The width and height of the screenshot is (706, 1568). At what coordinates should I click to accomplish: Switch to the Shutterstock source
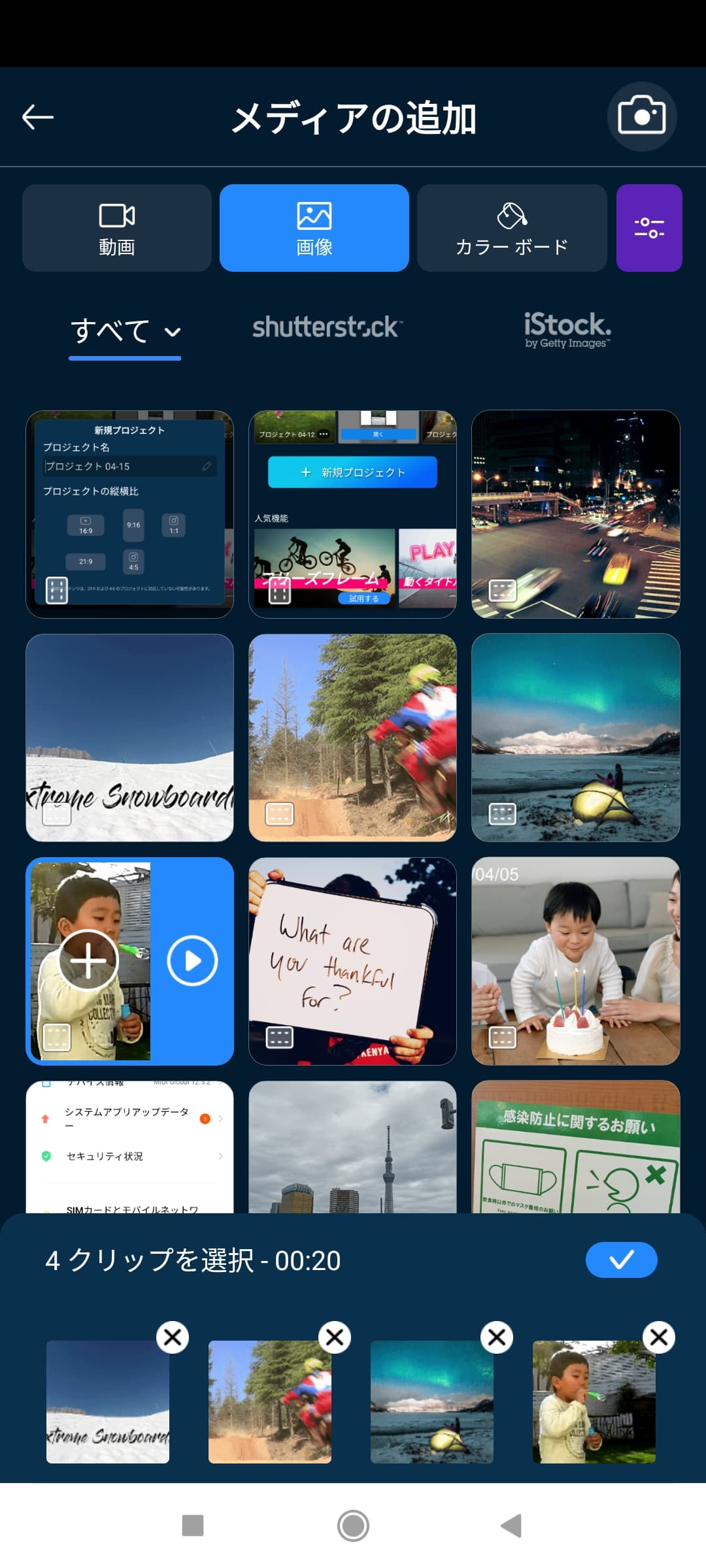click(x=327, y=327)
